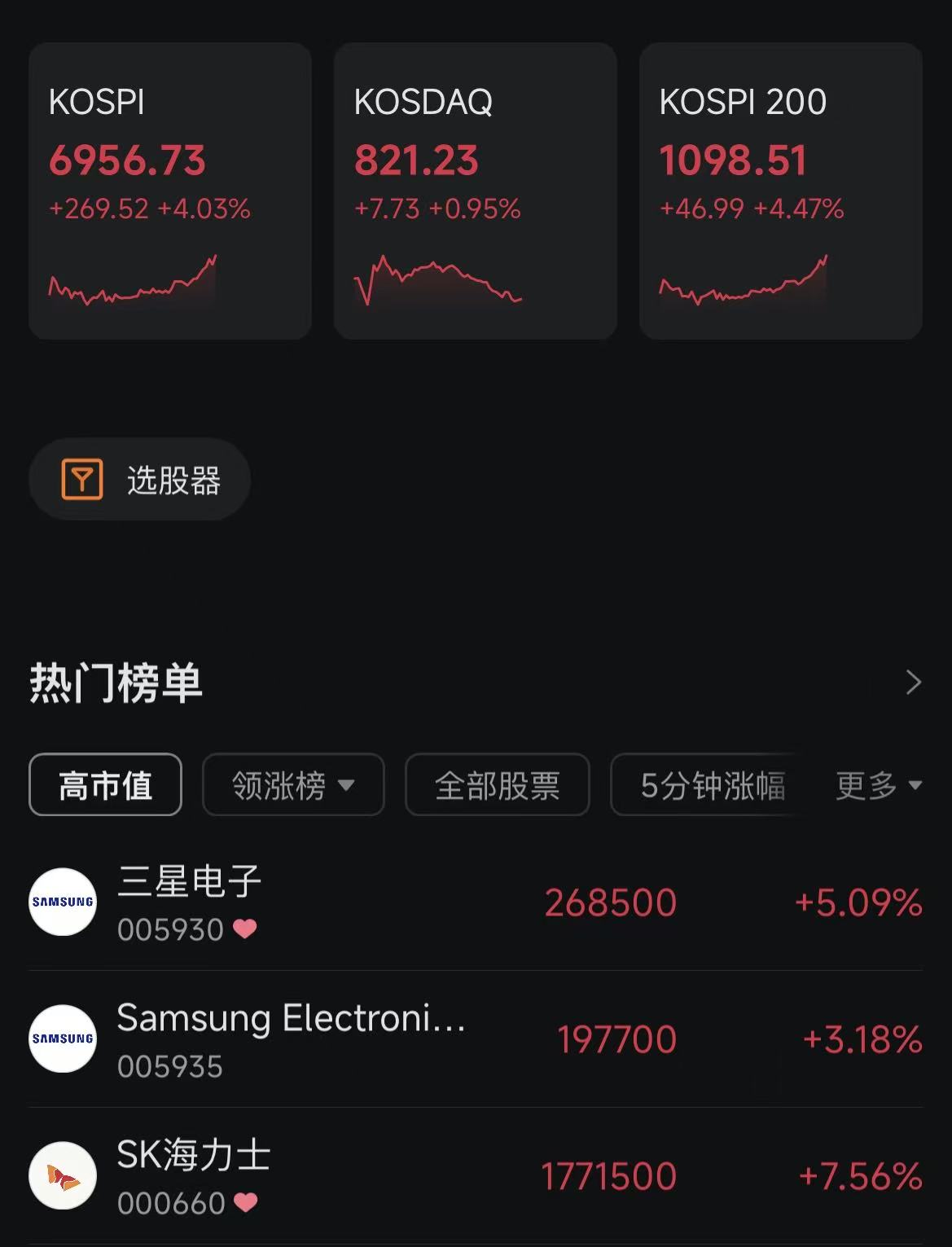Open the 领涨榜 dropdown
Screen dimensions: 952x1247
point(293,785)
